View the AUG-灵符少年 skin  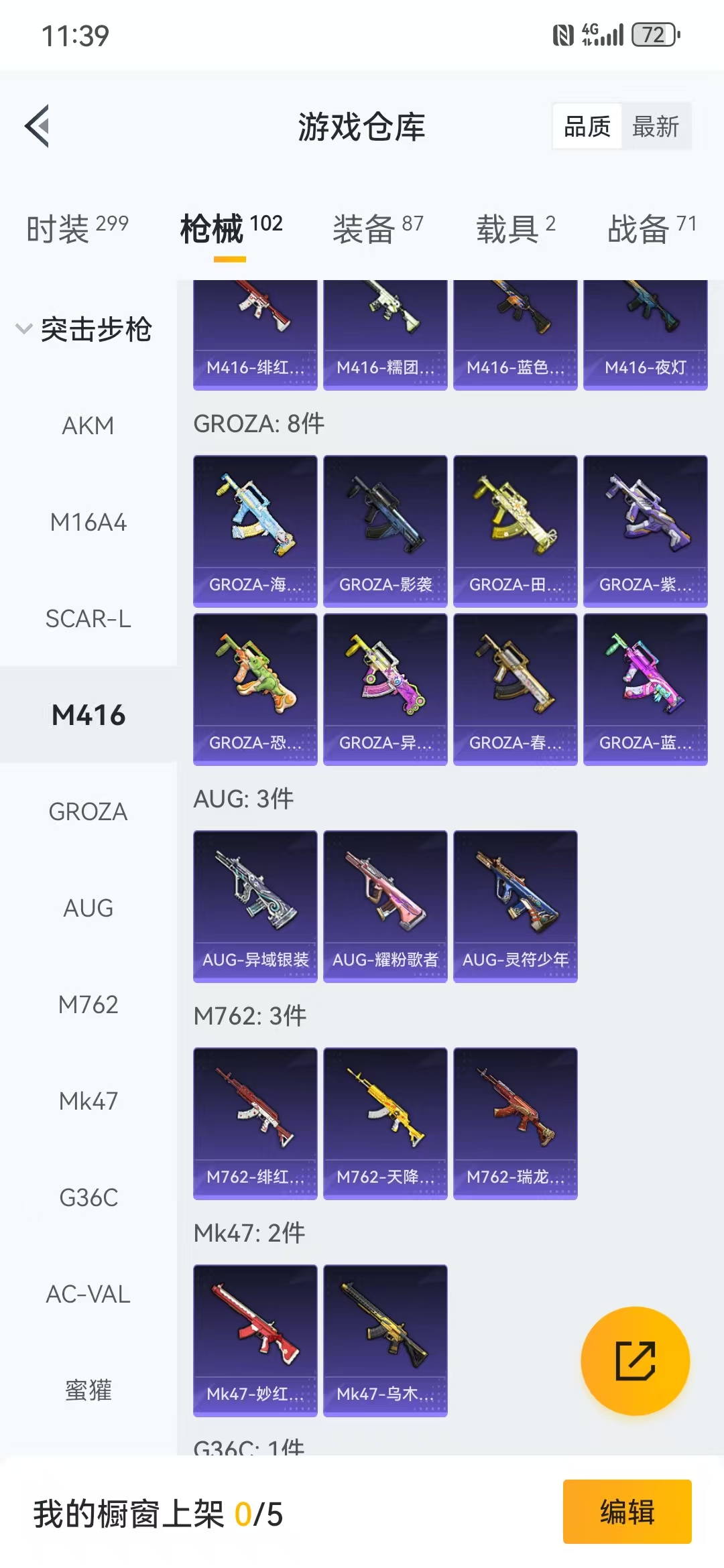point(516,907)
